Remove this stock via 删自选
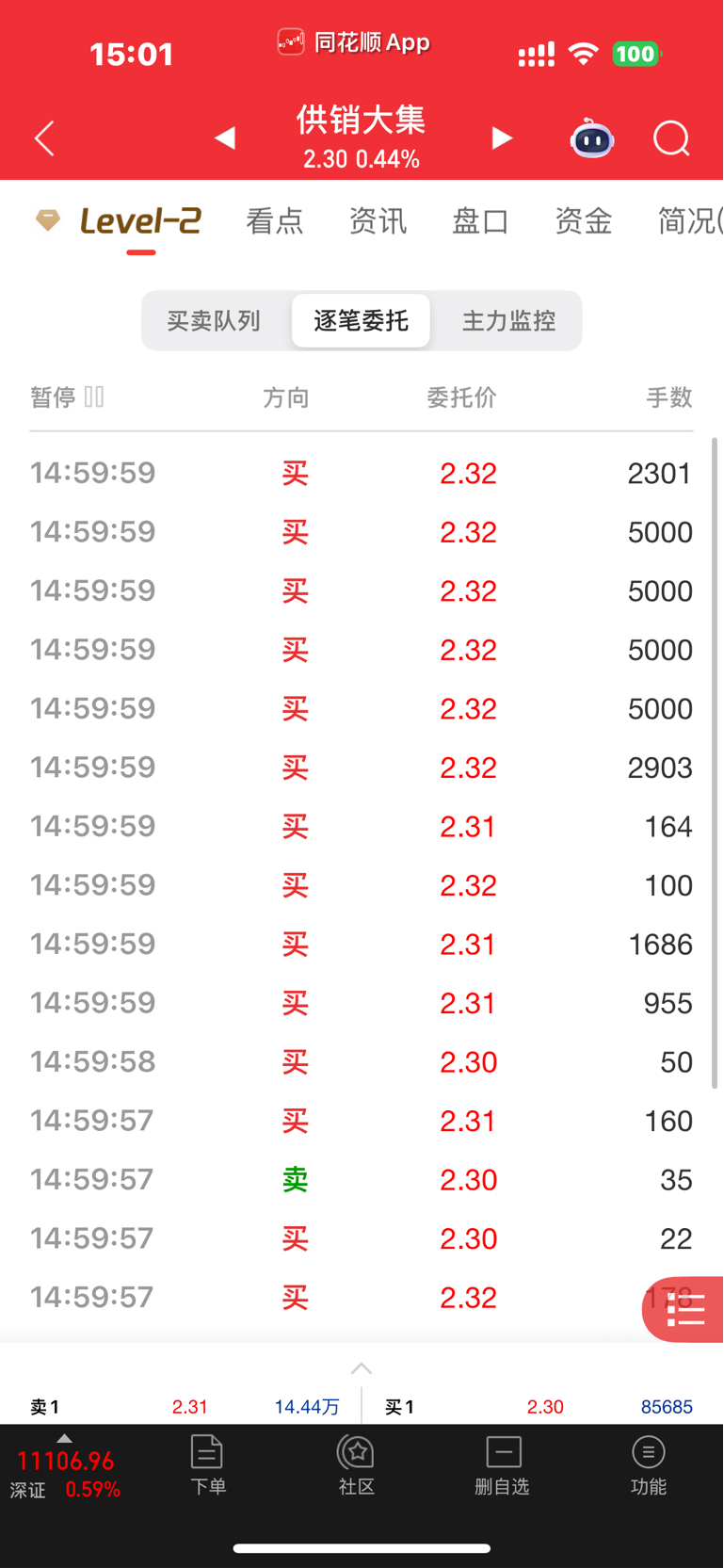724x1568 pixels. pos(503,1465)
